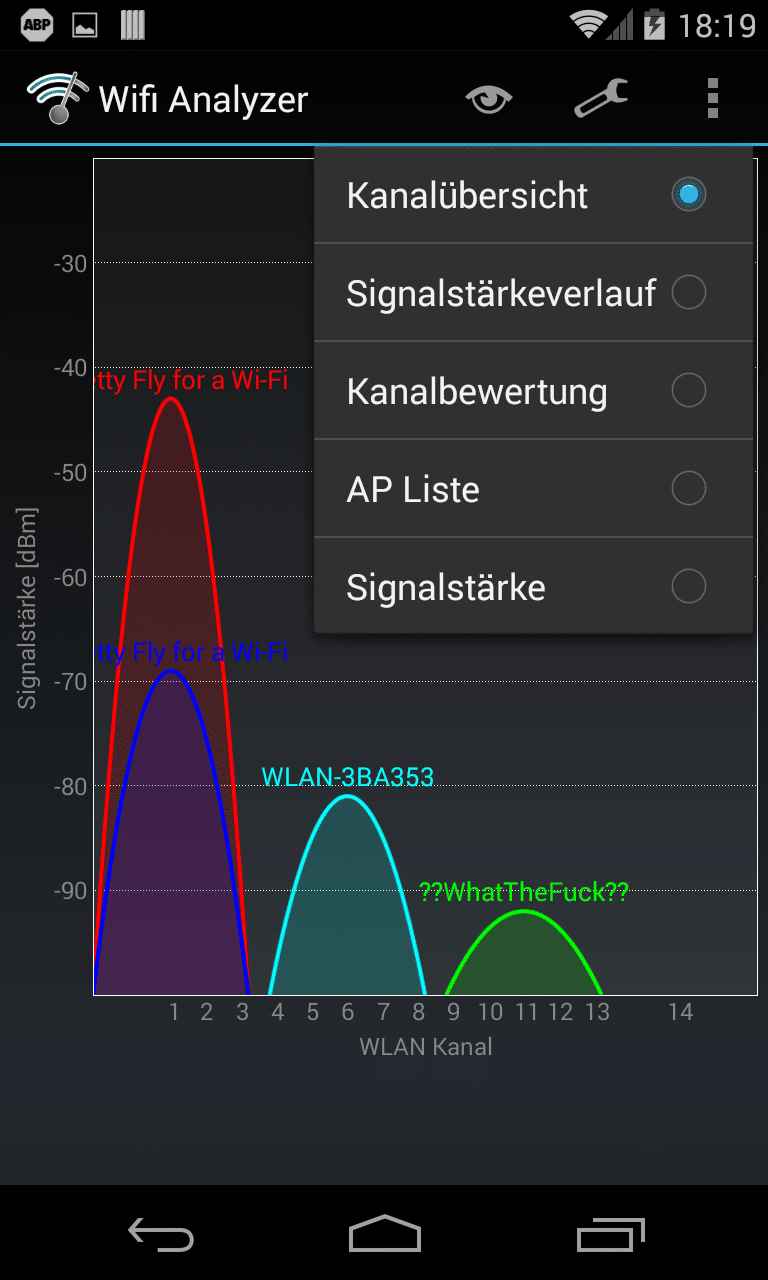This screenshot has height=1280, width=768.
Task: Open the AP Liste view
Action: pyautogui.click(x=533, y=489)
